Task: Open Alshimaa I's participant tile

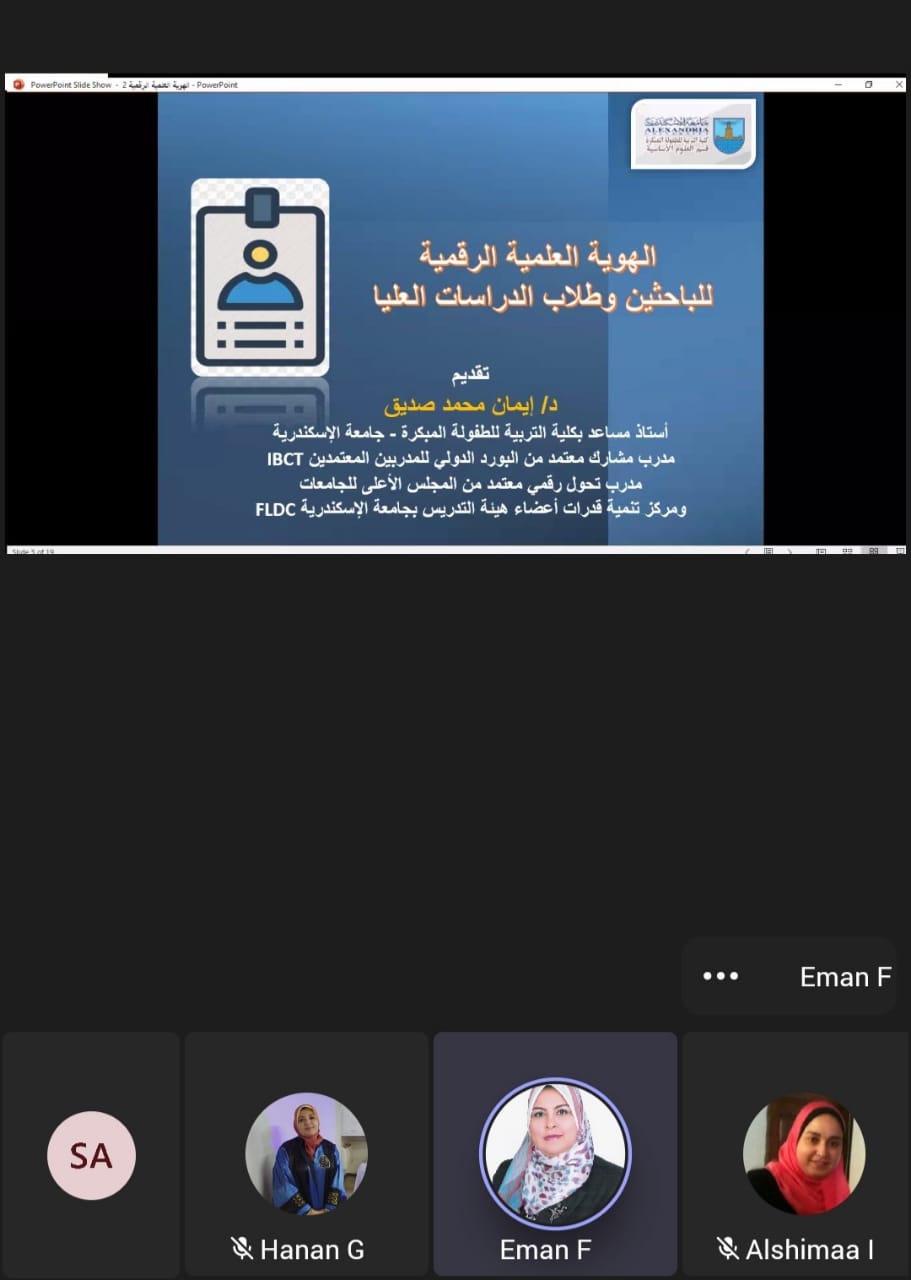Action: [x=797, y=1155]
